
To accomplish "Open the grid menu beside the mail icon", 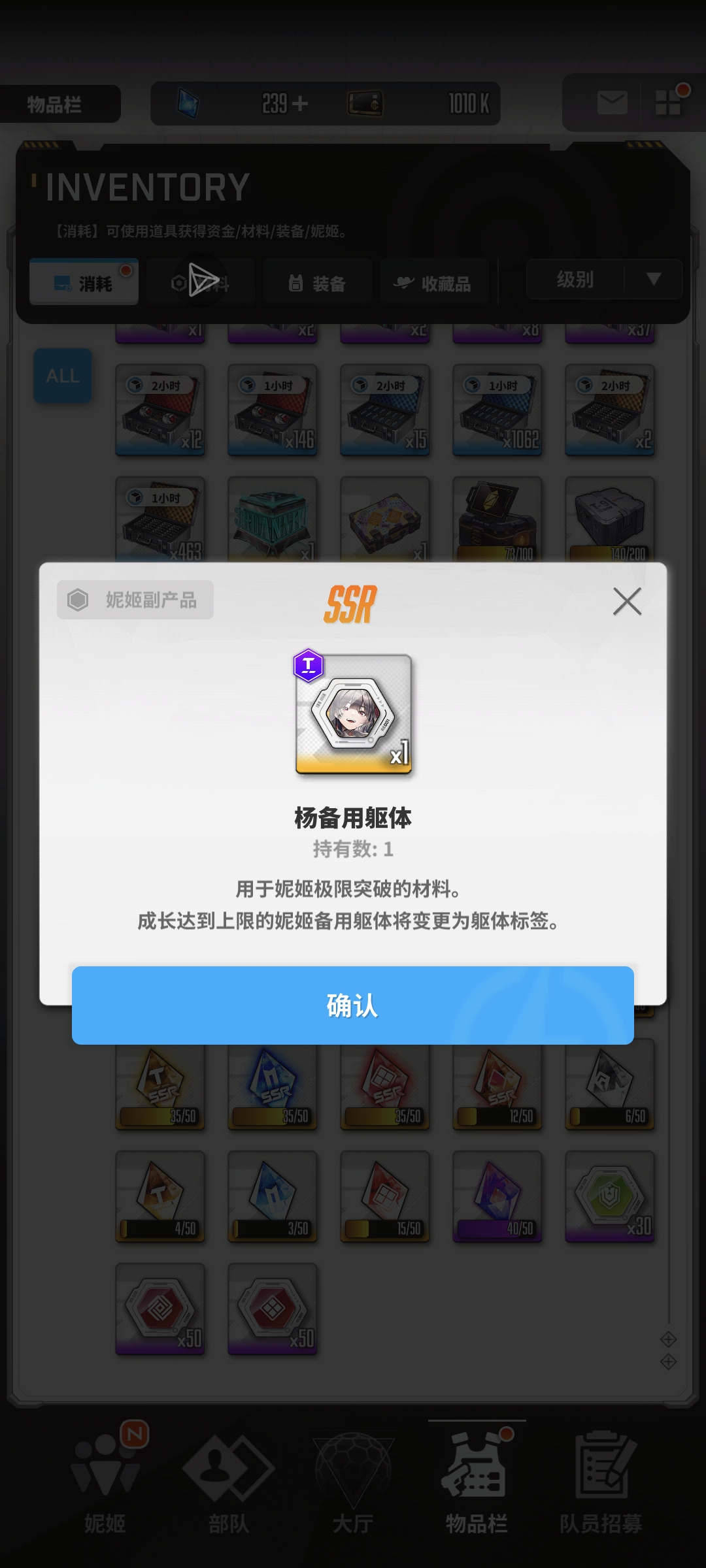I will coord(668,102).
